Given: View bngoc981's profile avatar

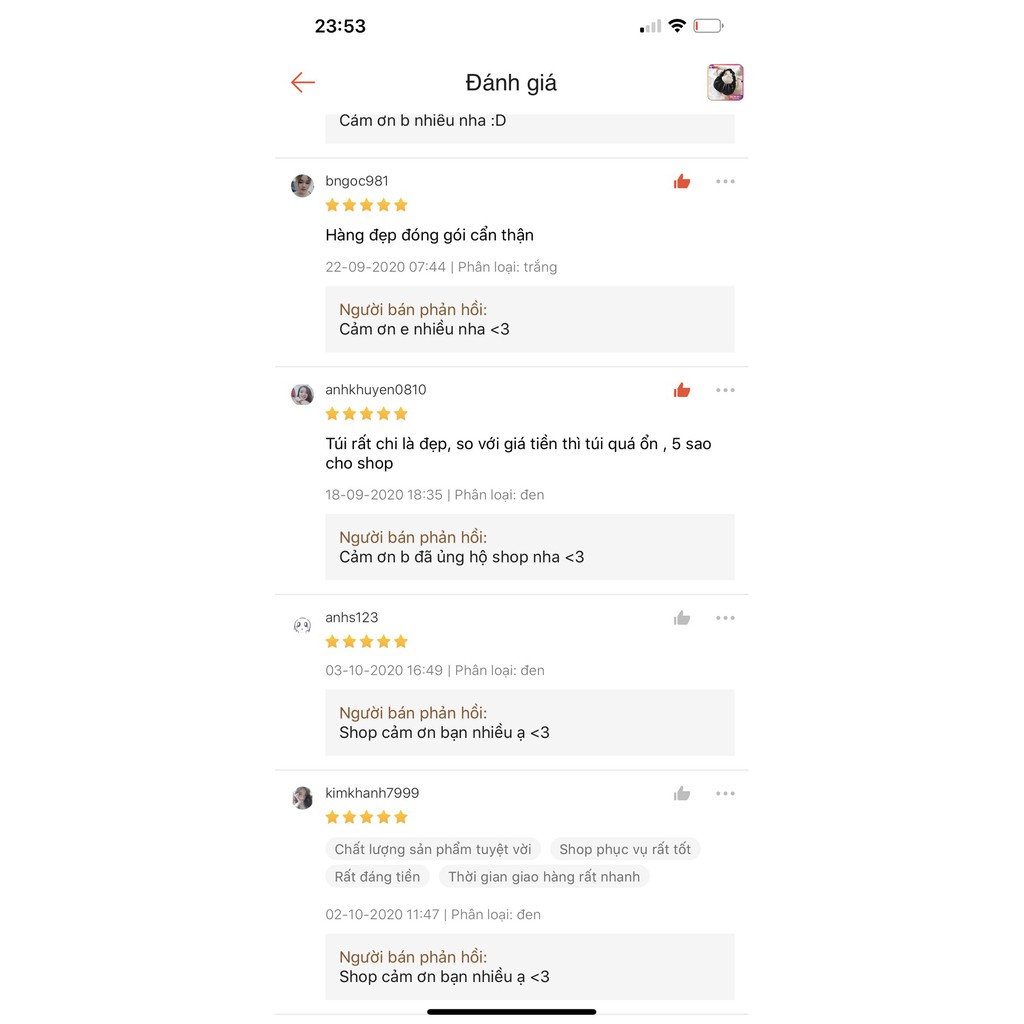Looking at the screenshot, I should point(302,186).
